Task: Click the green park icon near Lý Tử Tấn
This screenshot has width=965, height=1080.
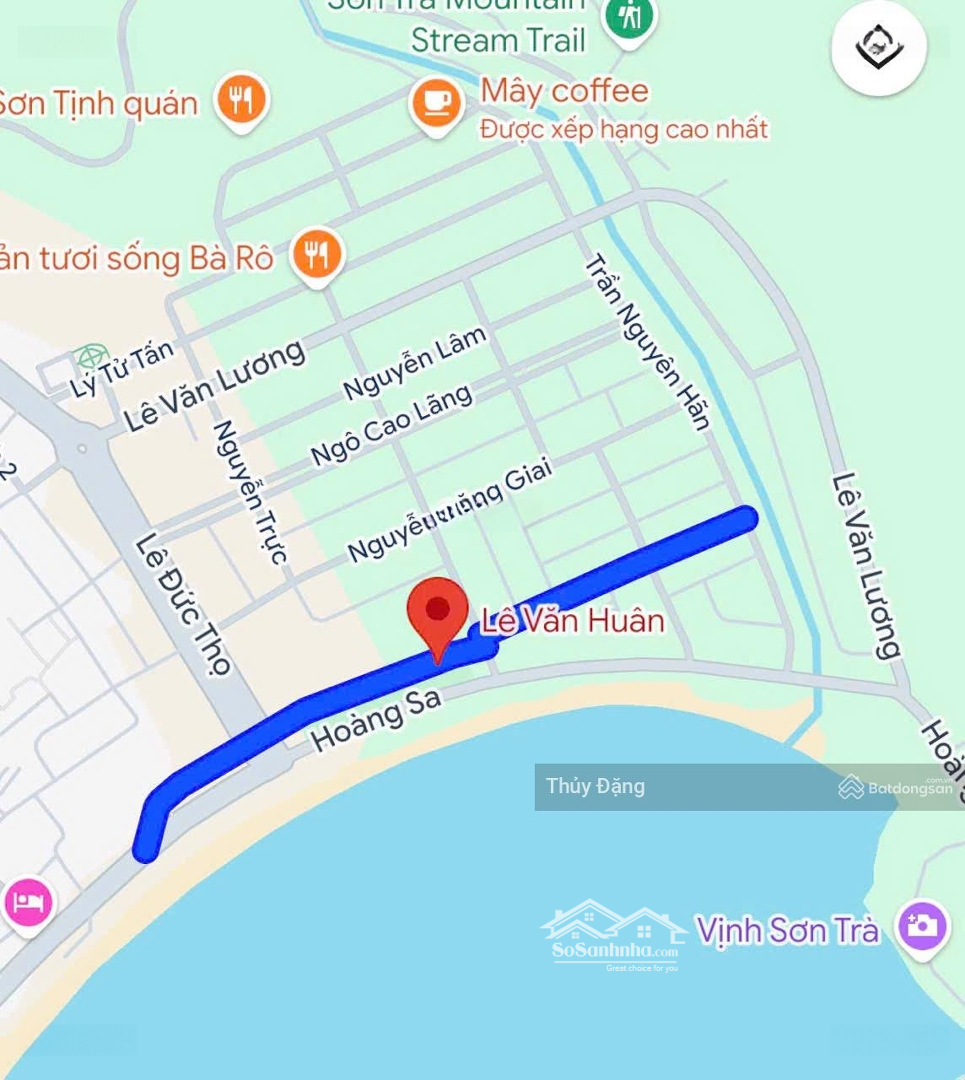Action: [x=91, y=353]
